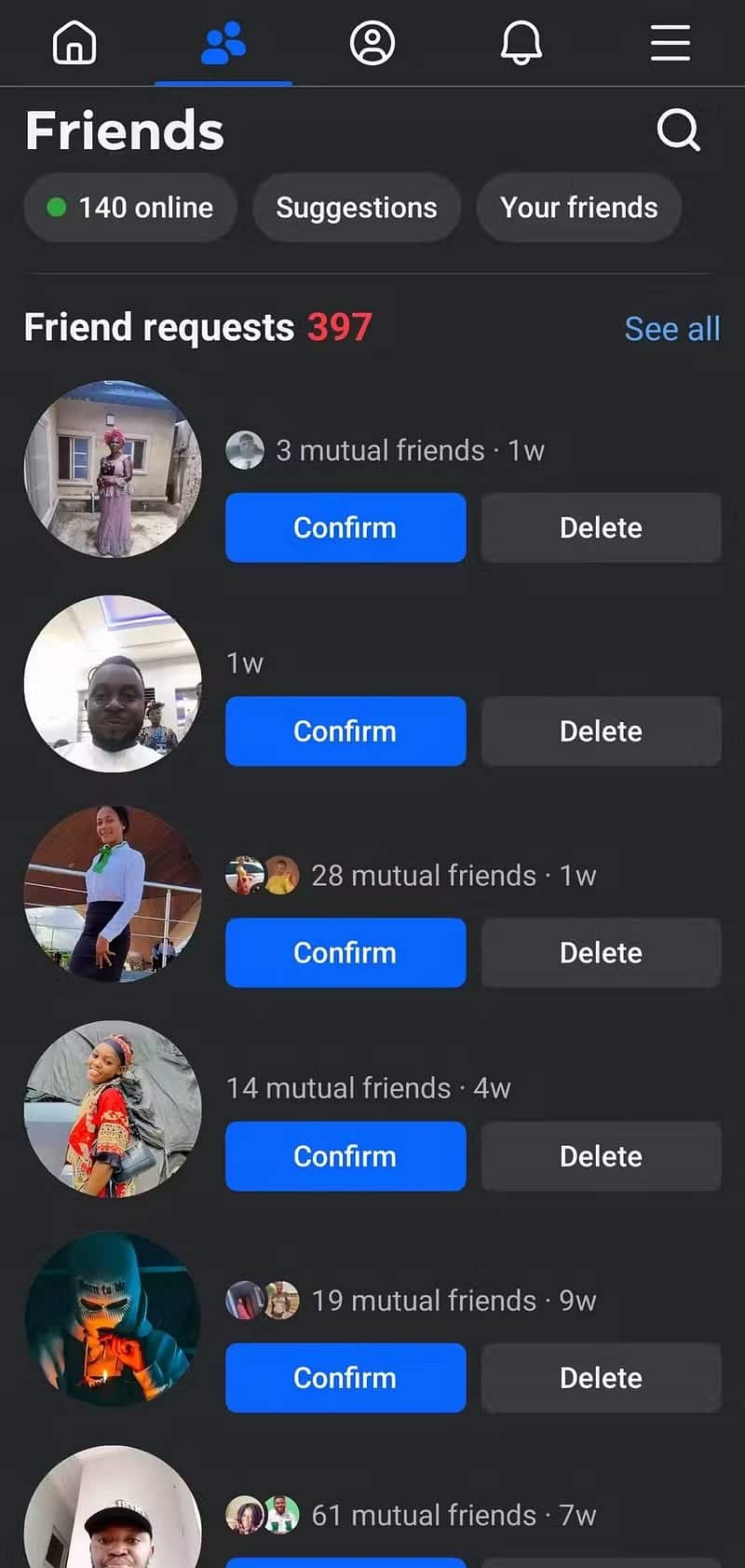See all friend requests
Image resolution: width=745 pixels, height=1568 pixels.
point(671,328)
